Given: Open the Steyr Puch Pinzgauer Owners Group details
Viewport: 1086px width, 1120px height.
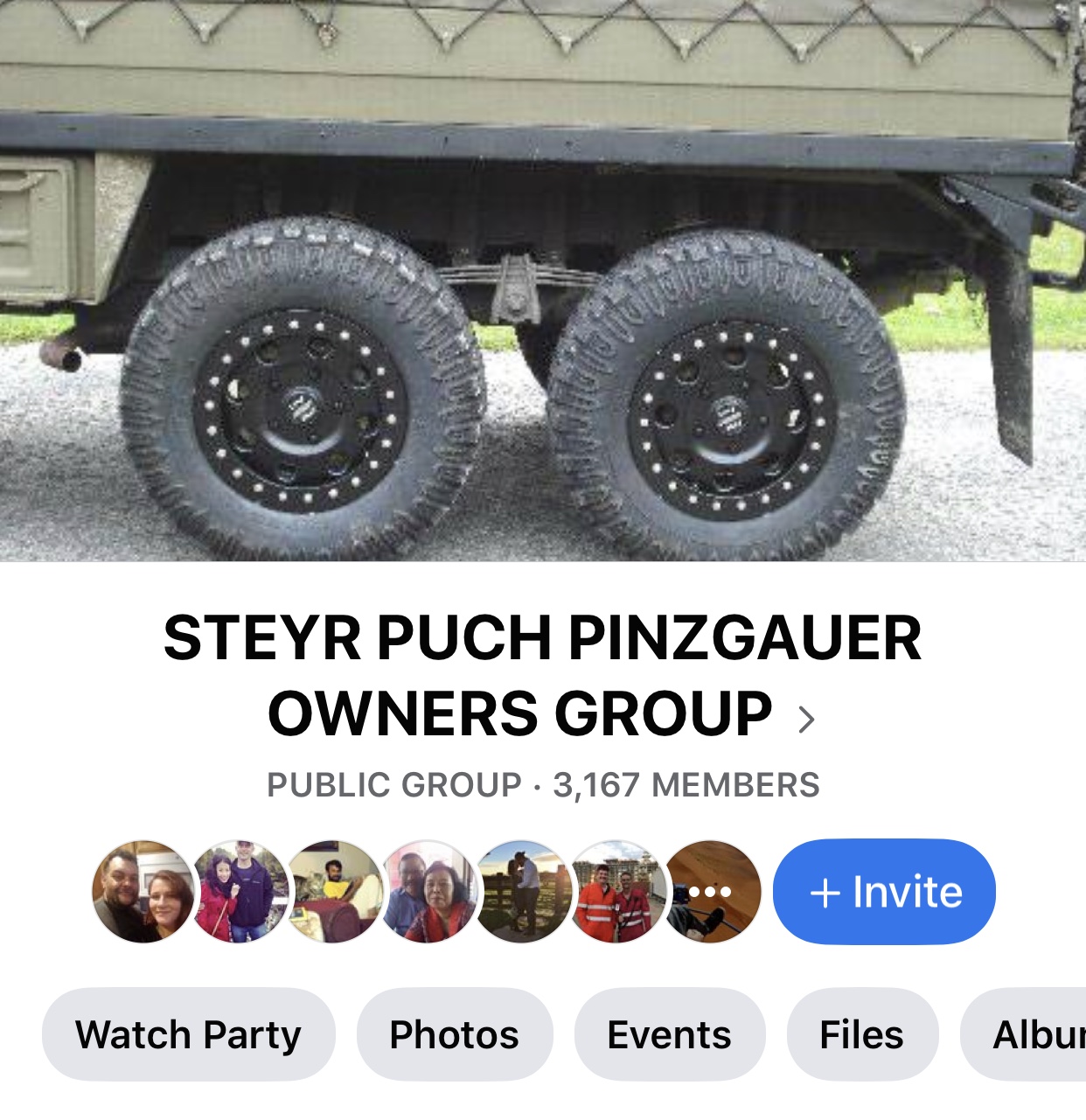Looking at the screenshot, I should coord(542,675).
